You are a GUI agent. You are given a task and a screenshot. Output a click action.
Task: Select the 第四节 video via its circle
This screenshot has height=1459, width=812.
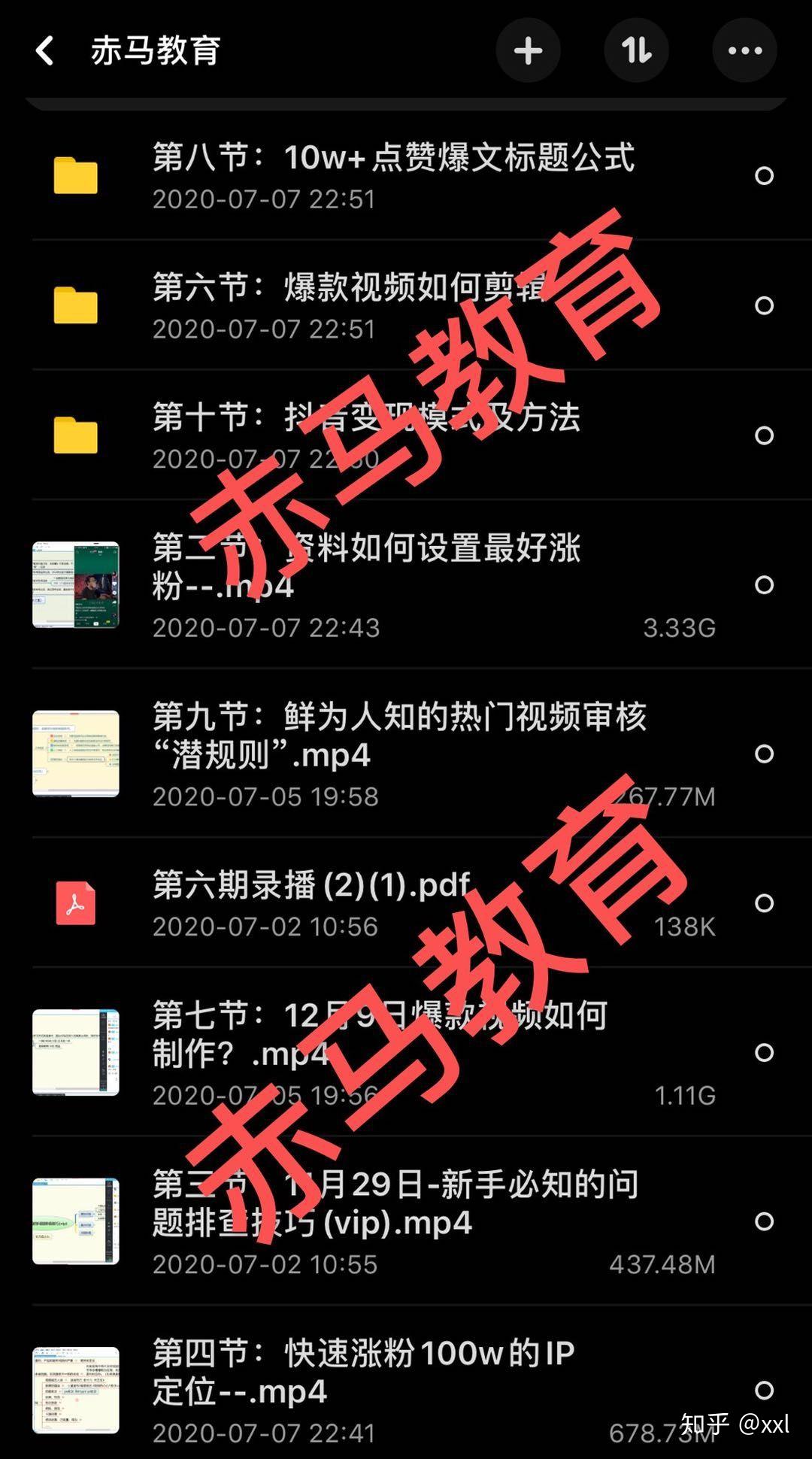click(x=764, y=1390)
